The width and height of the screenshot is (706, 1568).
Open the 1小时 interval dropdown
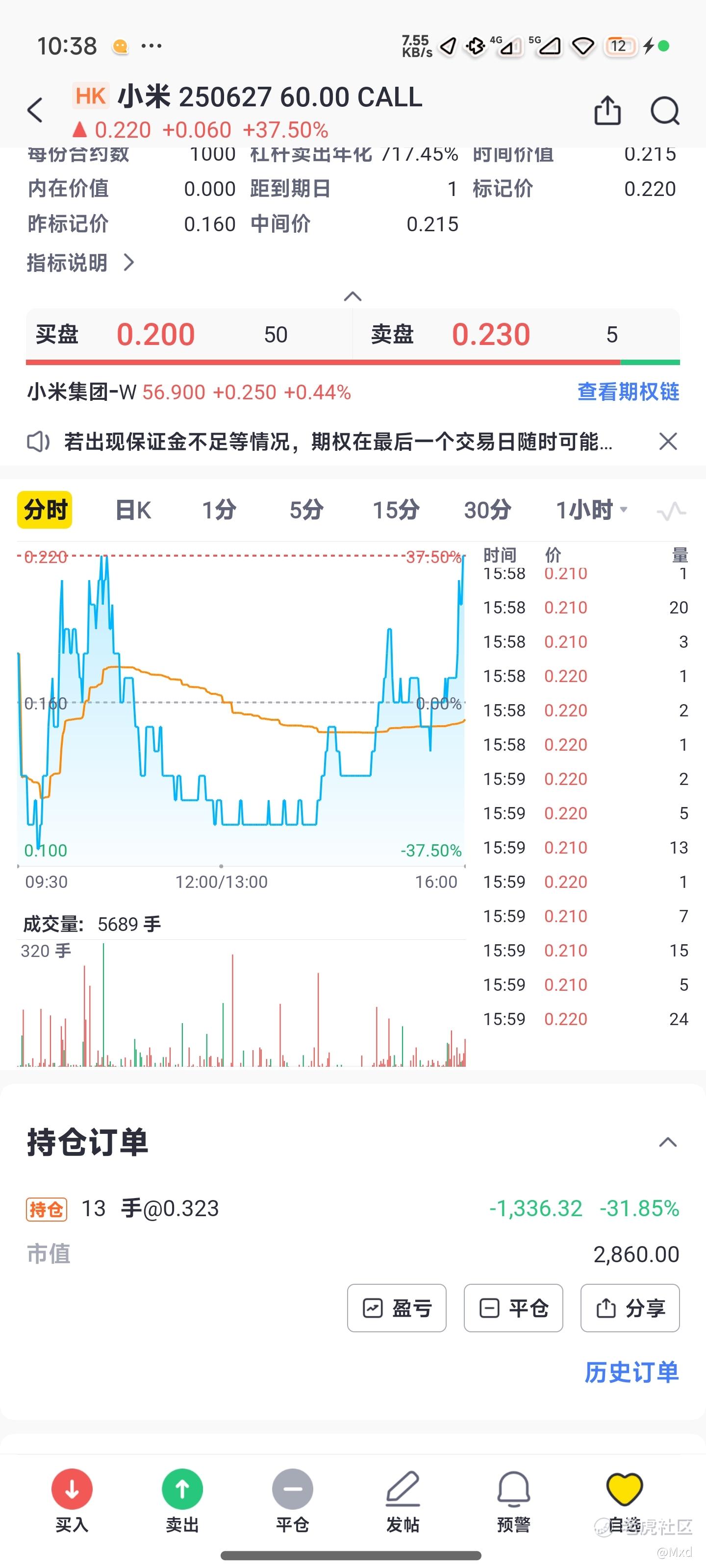(x=591, y=510)
